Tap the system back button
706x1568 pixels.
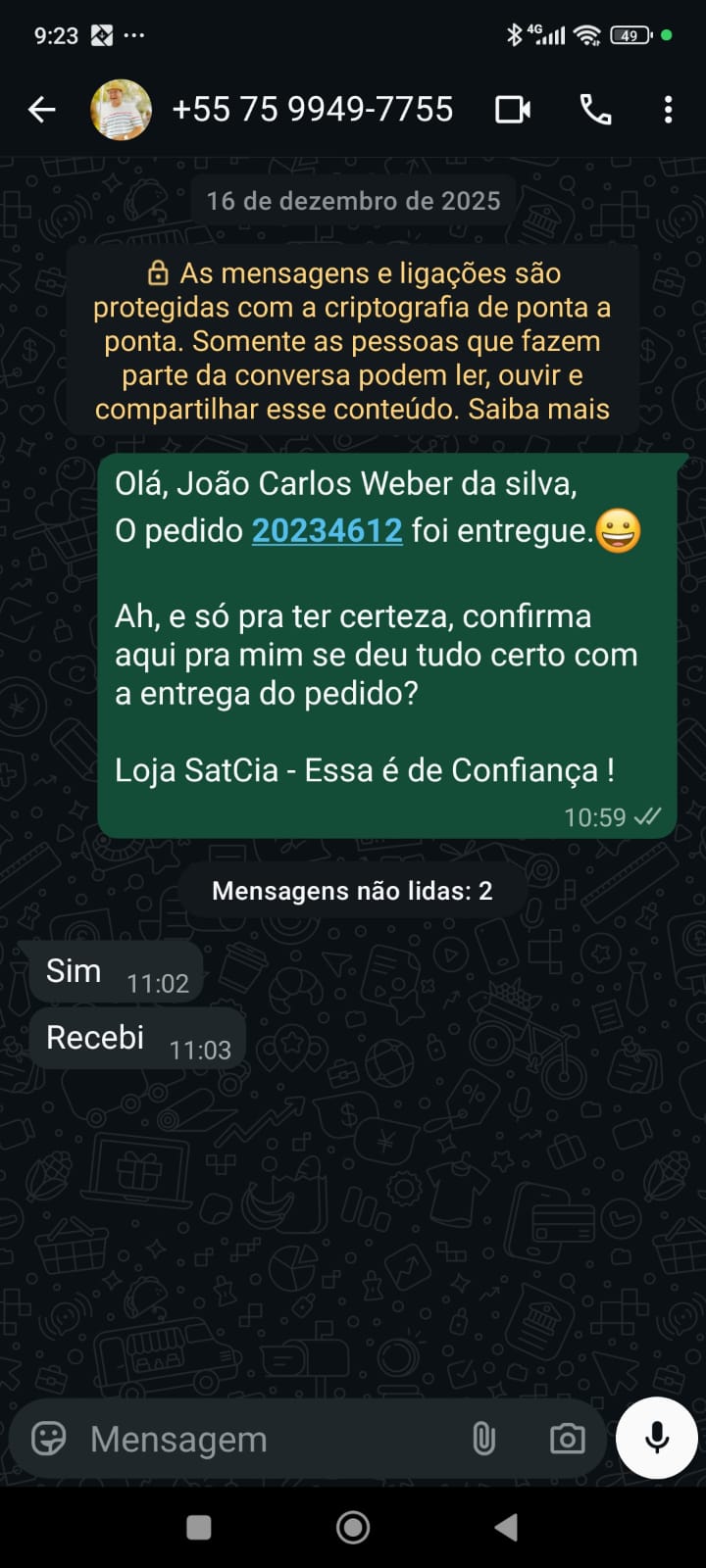(x=506, y=1527)
